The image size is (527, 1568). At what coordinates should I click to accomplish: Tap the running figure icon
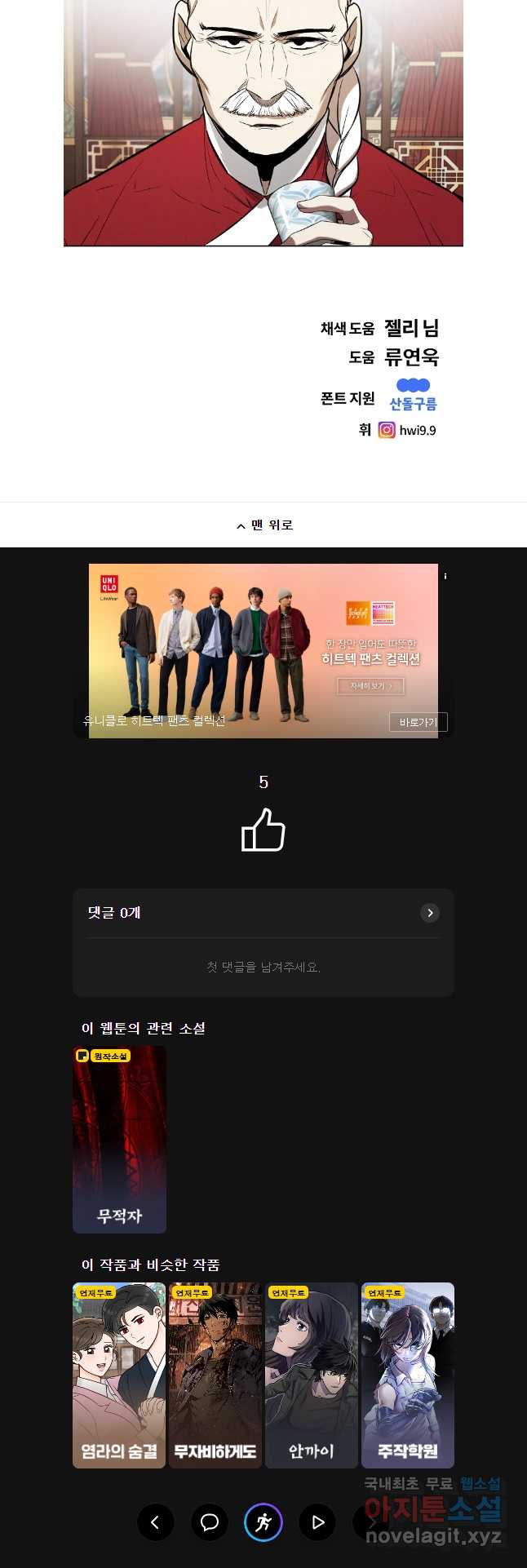[263, 1522]
